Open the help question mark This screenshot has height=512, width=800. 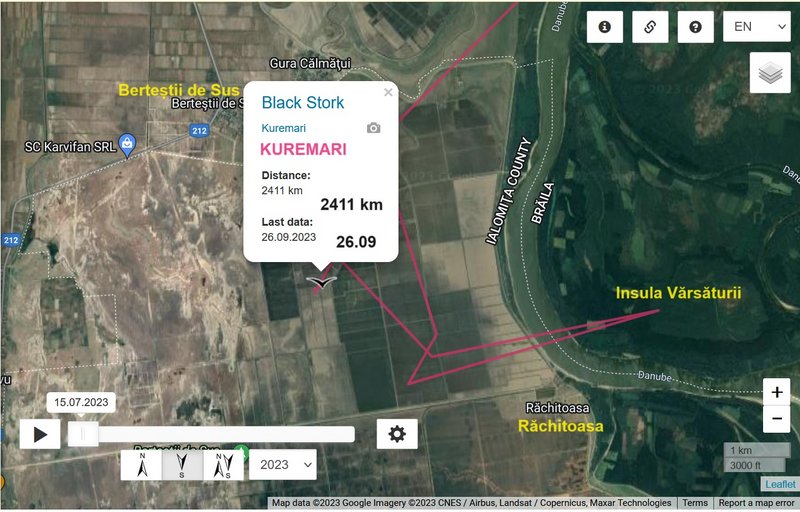point(695,27)
